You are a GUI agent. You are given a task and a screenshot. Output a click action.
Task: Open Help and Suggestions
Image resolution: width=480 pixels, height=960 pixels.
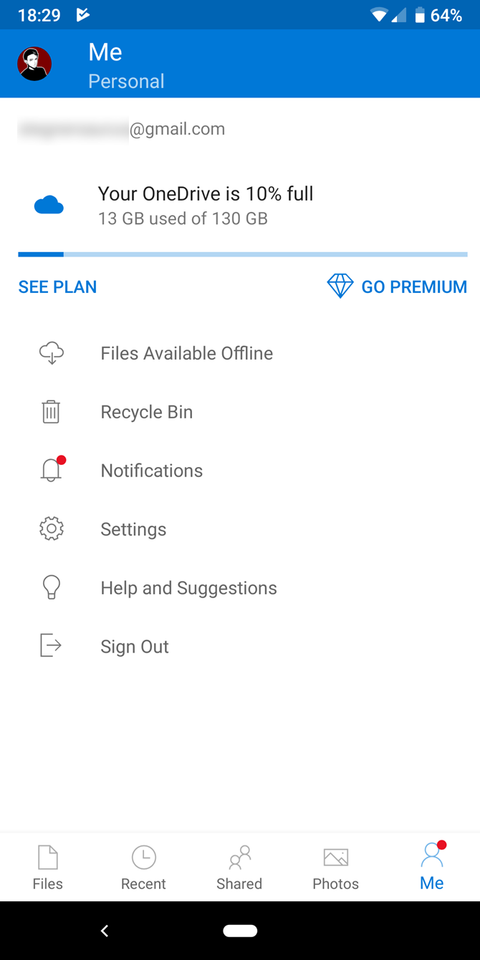(240, 588)
